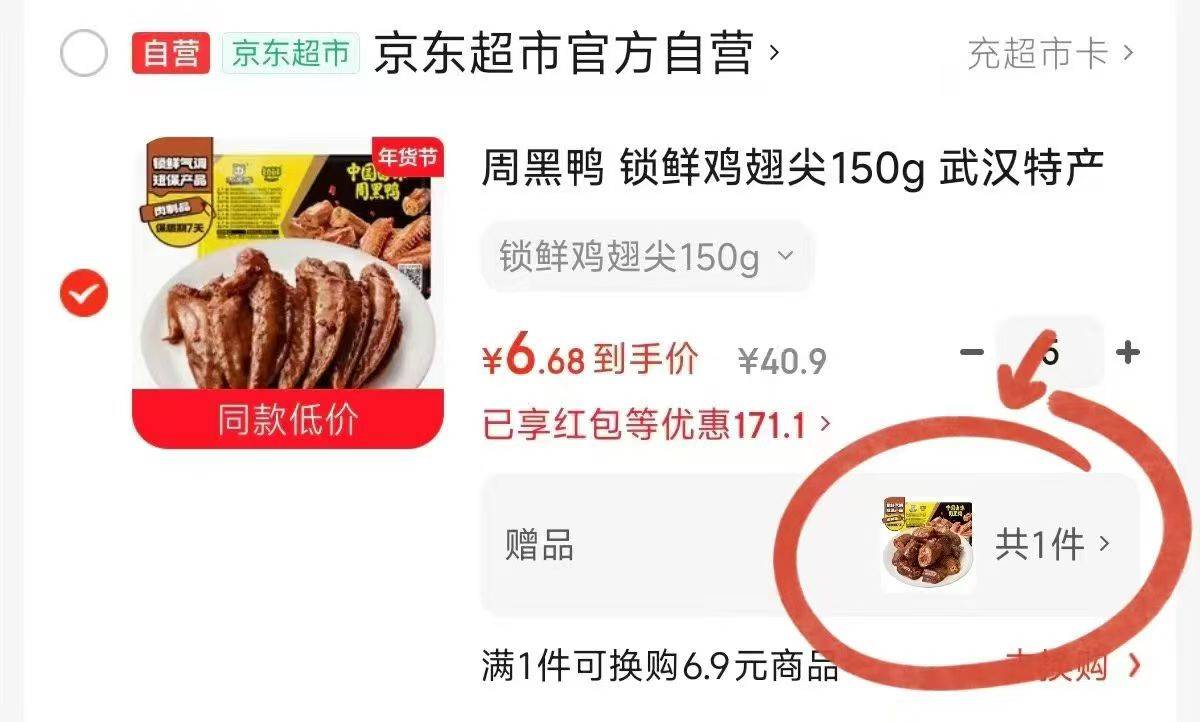View 已享红包等优惠171.1 discount details
The height and width of the screenshot is (722, 1200).
[656, 425]
